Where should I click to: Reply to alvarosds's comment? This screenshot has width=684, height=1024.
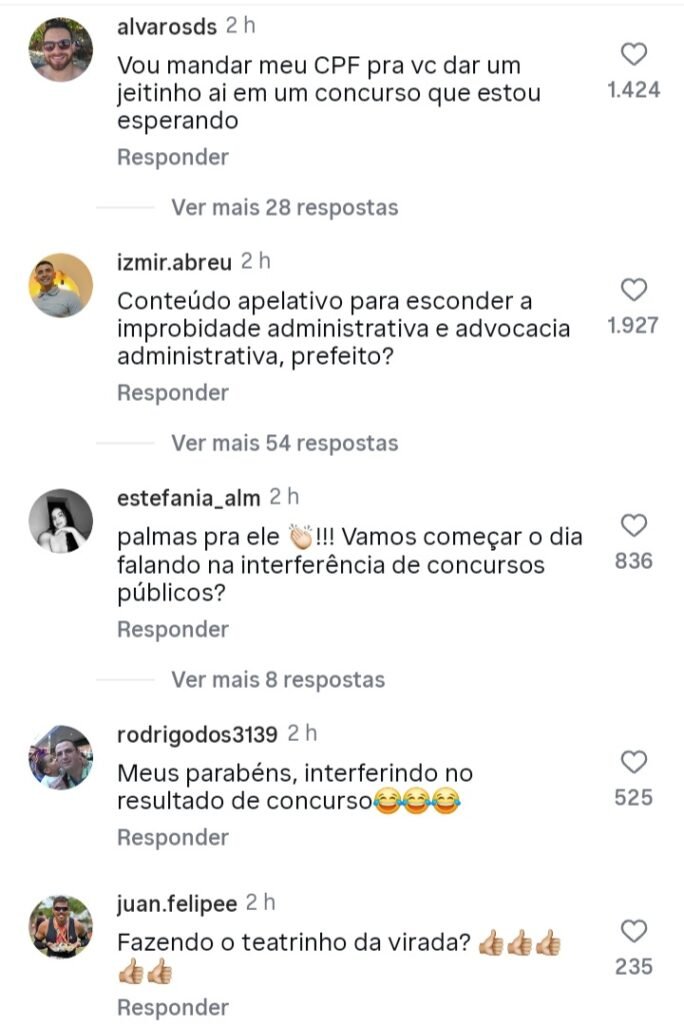pyautogui.click(x=173, y=157)
